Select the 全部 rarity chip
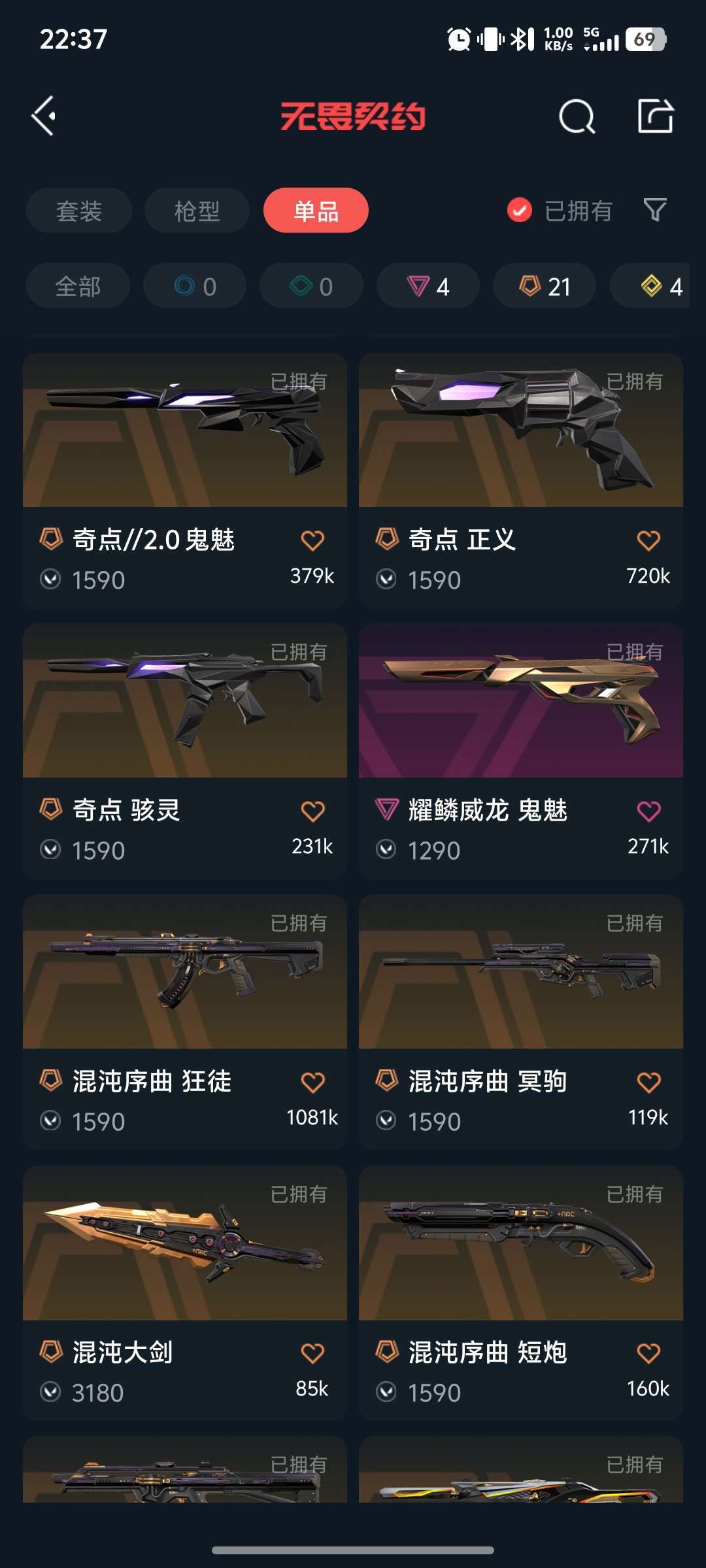The width and height of the screenshot is (706, 1568). point(78,286)
